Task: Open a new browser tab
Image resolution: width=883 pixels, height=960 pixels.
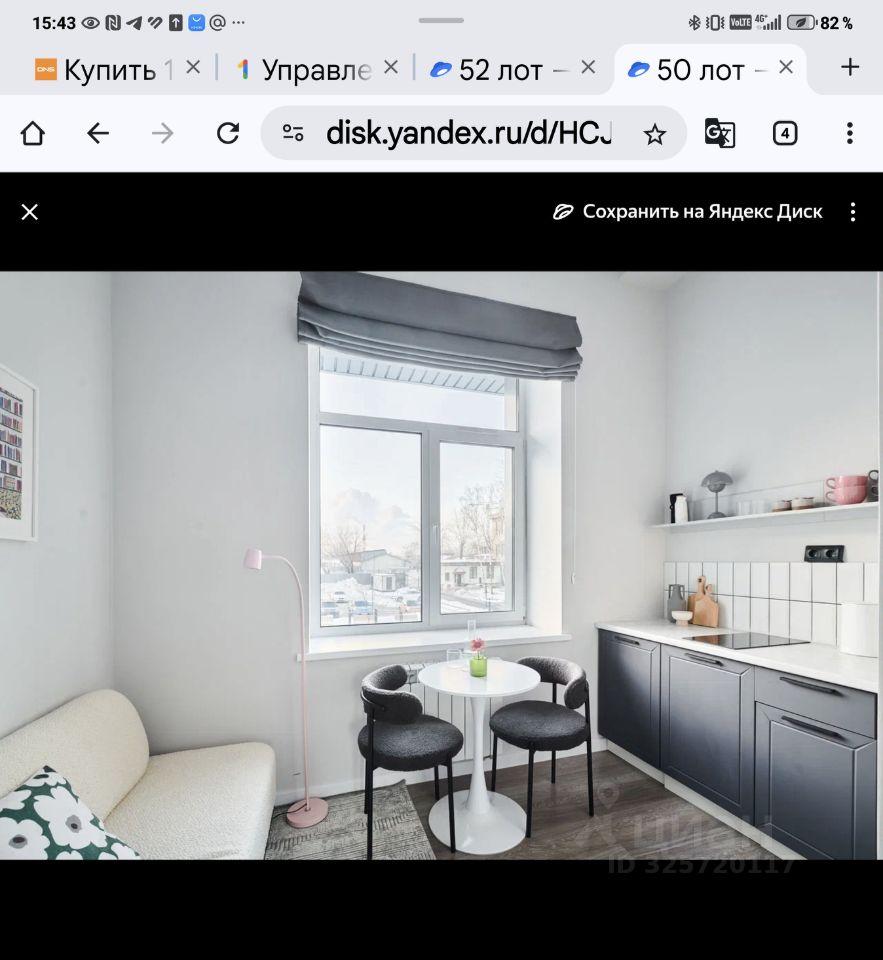Action: point(850,67)
